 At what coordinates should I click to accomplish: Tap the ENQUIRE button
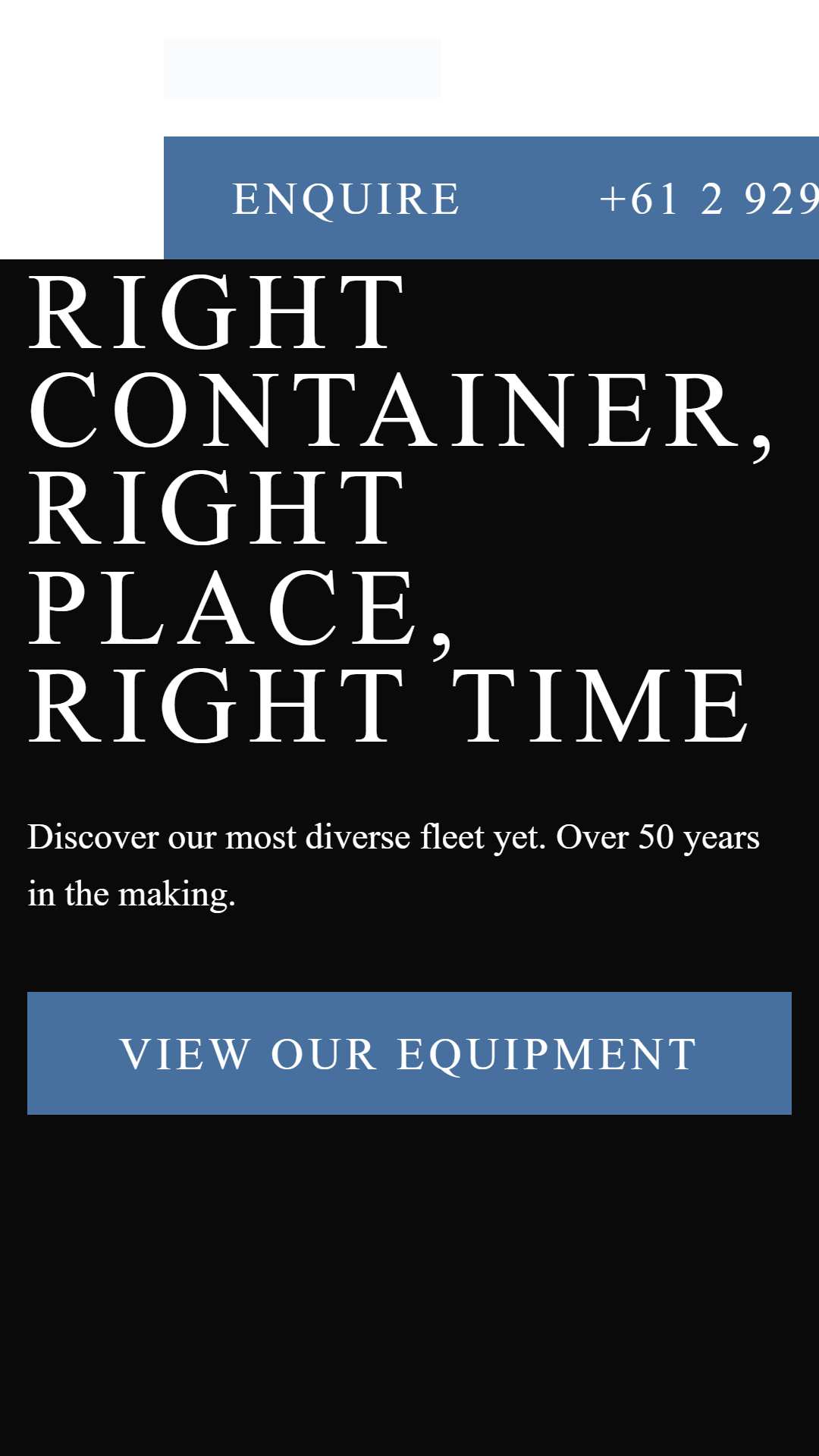(346, 199)
